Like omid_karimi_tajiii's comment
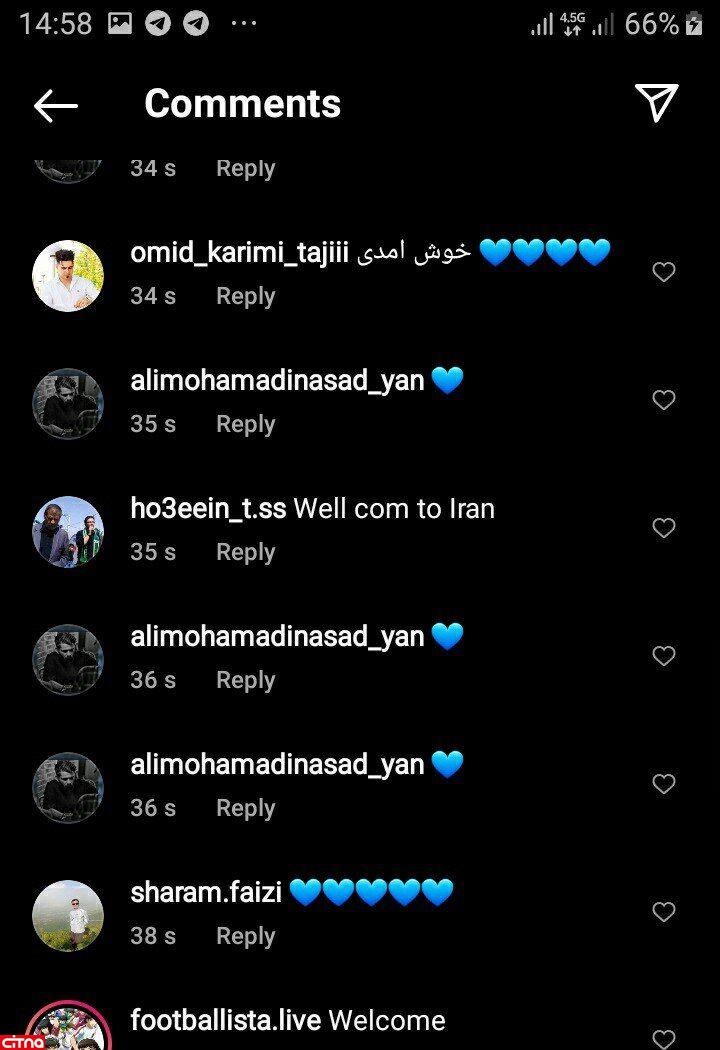This screenshot has width=720, height=1050. coord(664,272)
